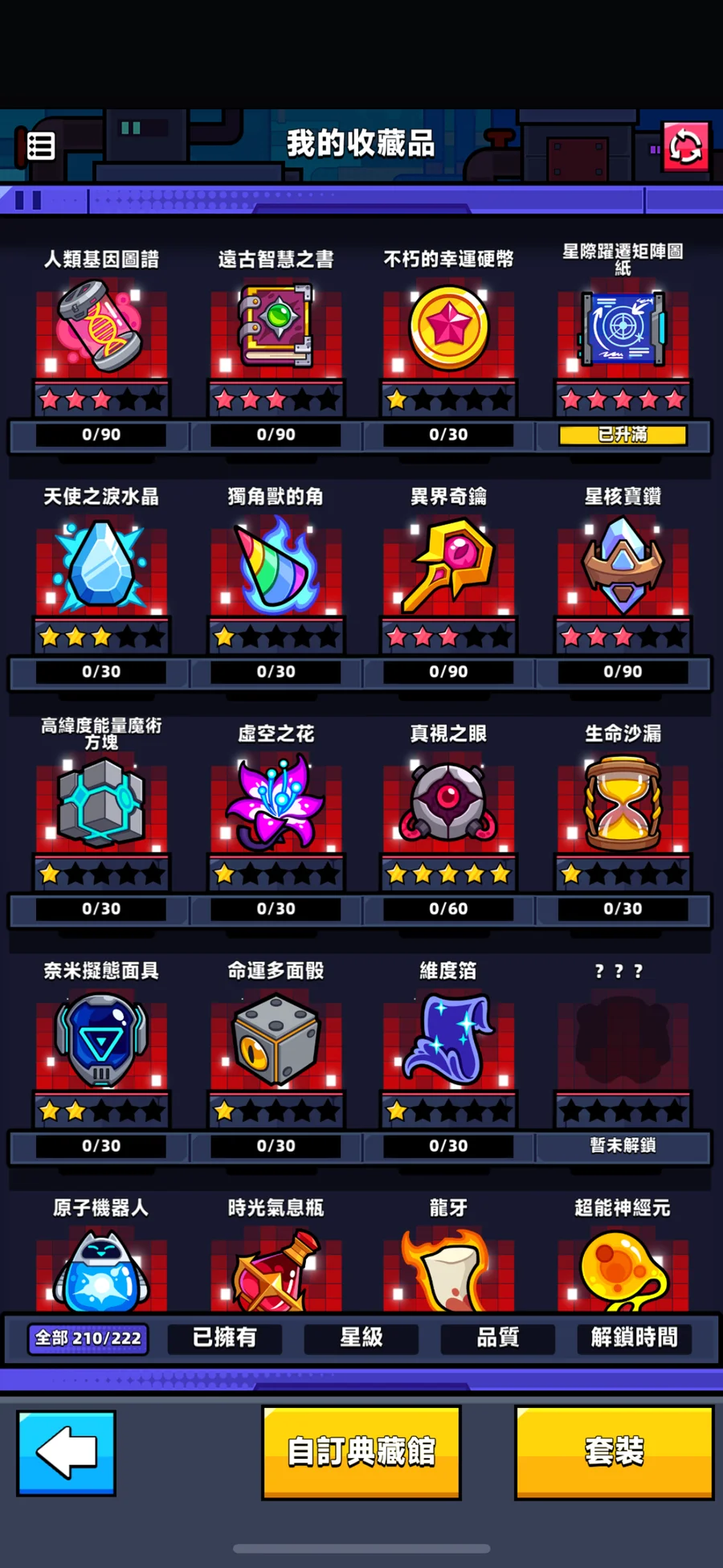Sort collectibles by 品質
This screenshot has height=1568, width=723.
tap(498, 1338)
